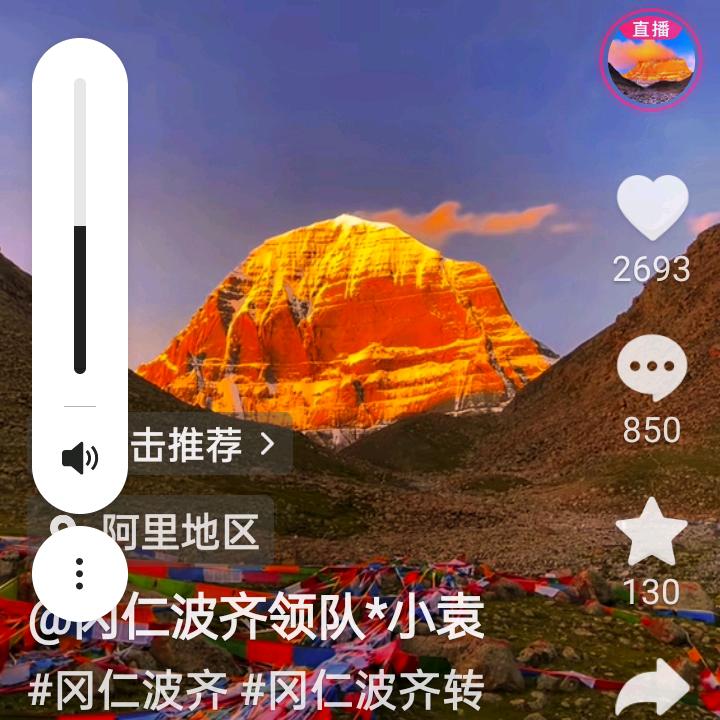Open more volume settings
This screenshot has width=720, height=720.
click(80, 573)
